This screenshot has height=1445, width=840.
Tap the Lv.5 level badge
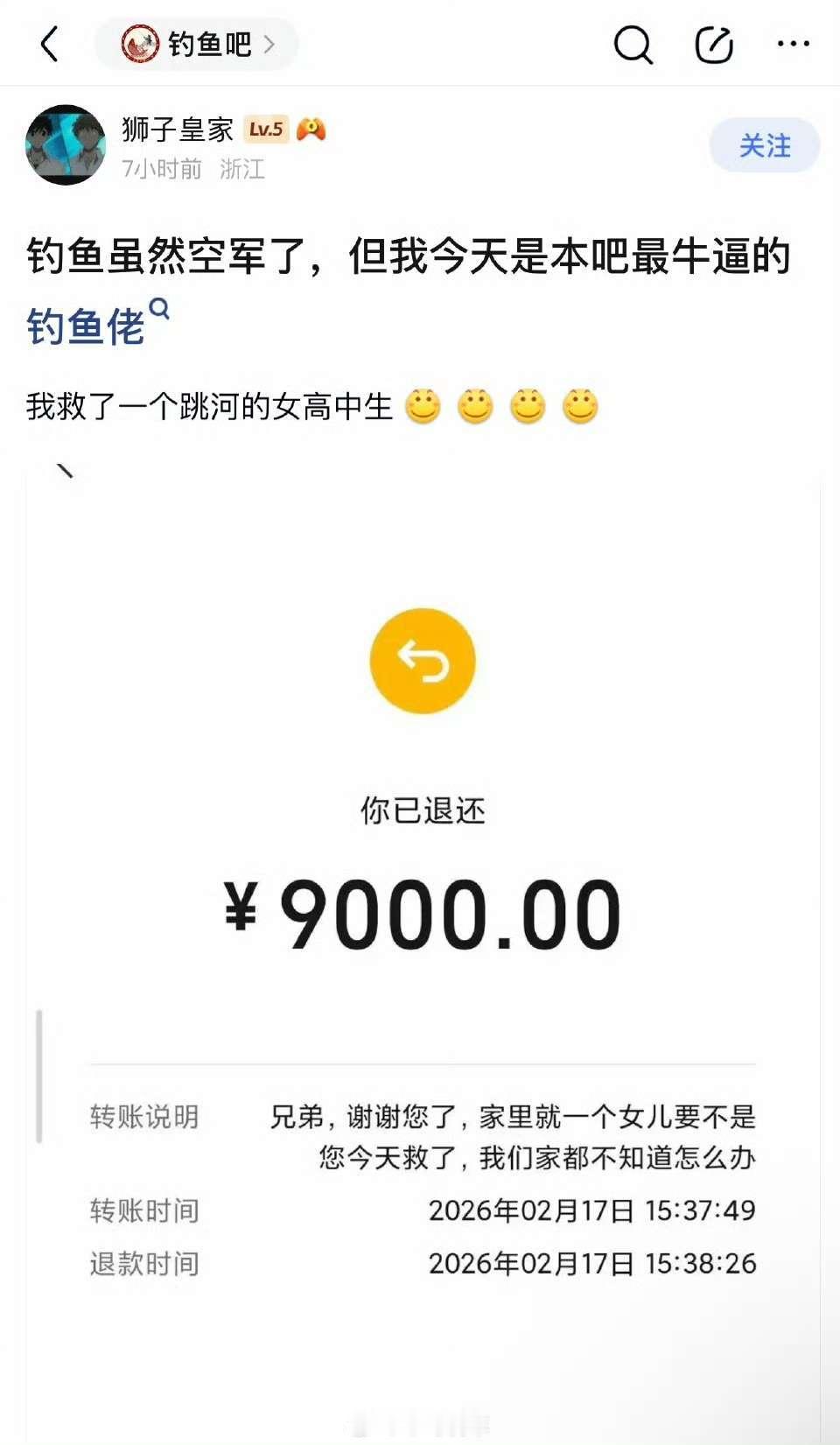point(268,128)
